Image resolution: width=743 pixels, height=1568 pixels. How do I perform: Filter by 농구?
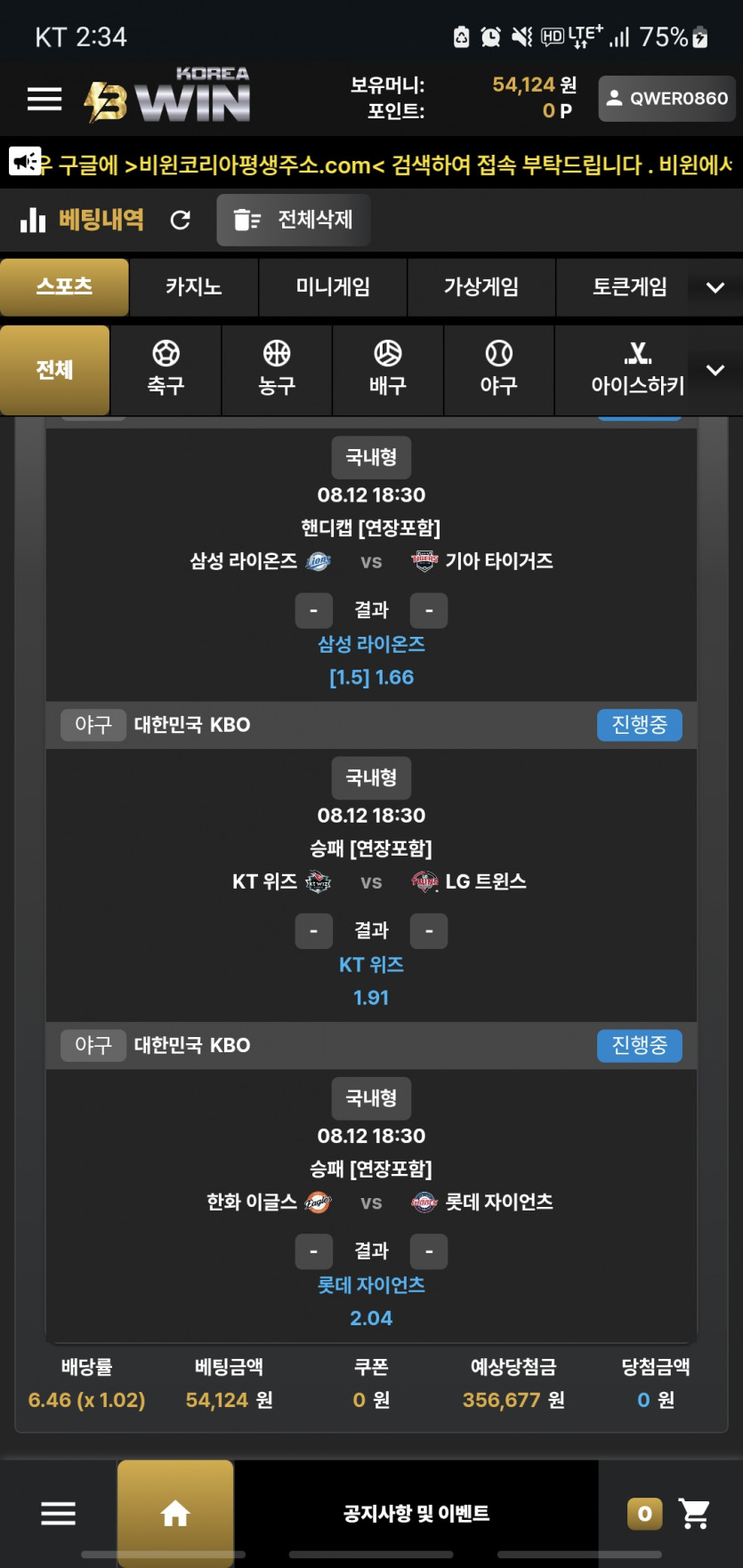pos(277,369)
